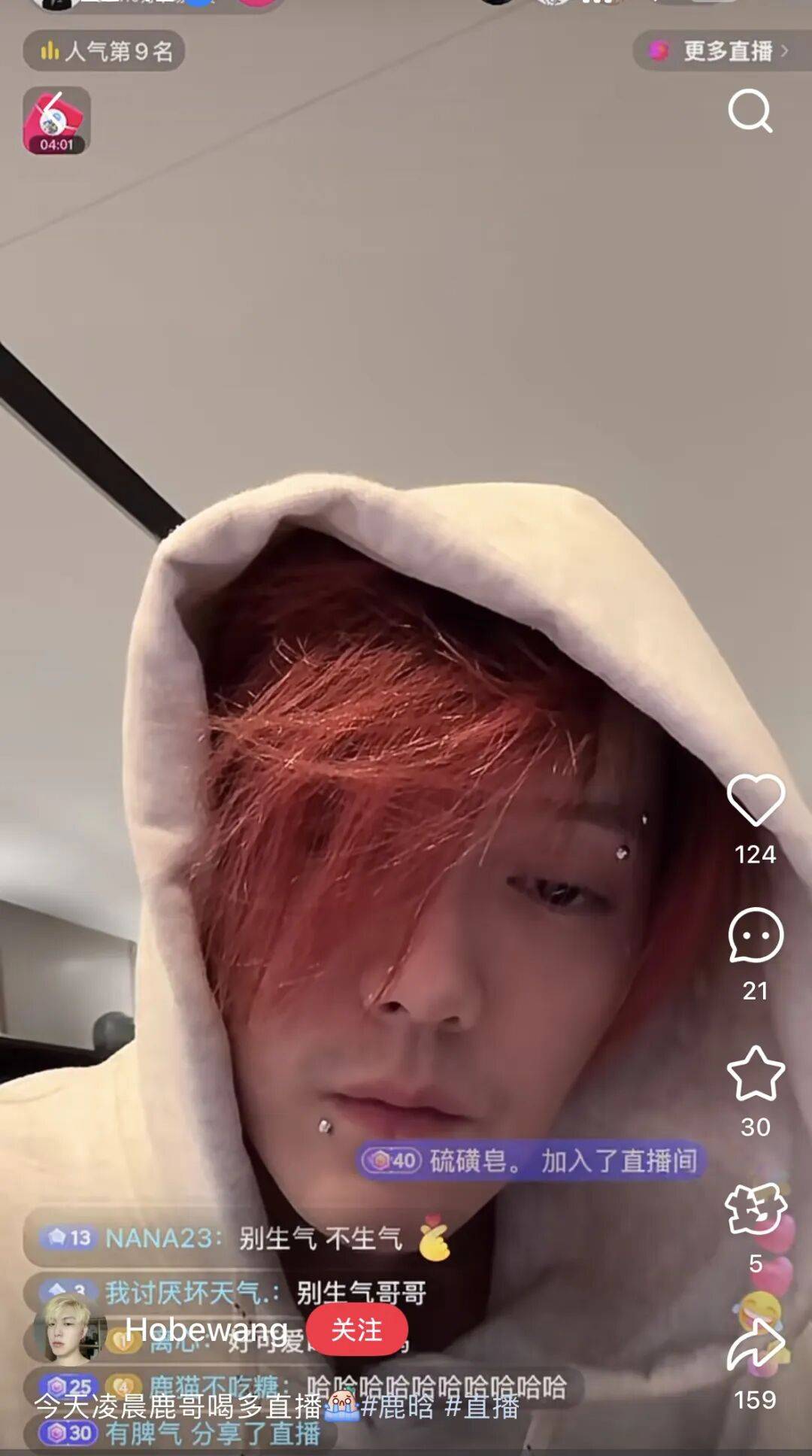The image size is (812, 1456).
Task: Open the #鹿晗 hashtag
Action: (x=397, y=1406)
